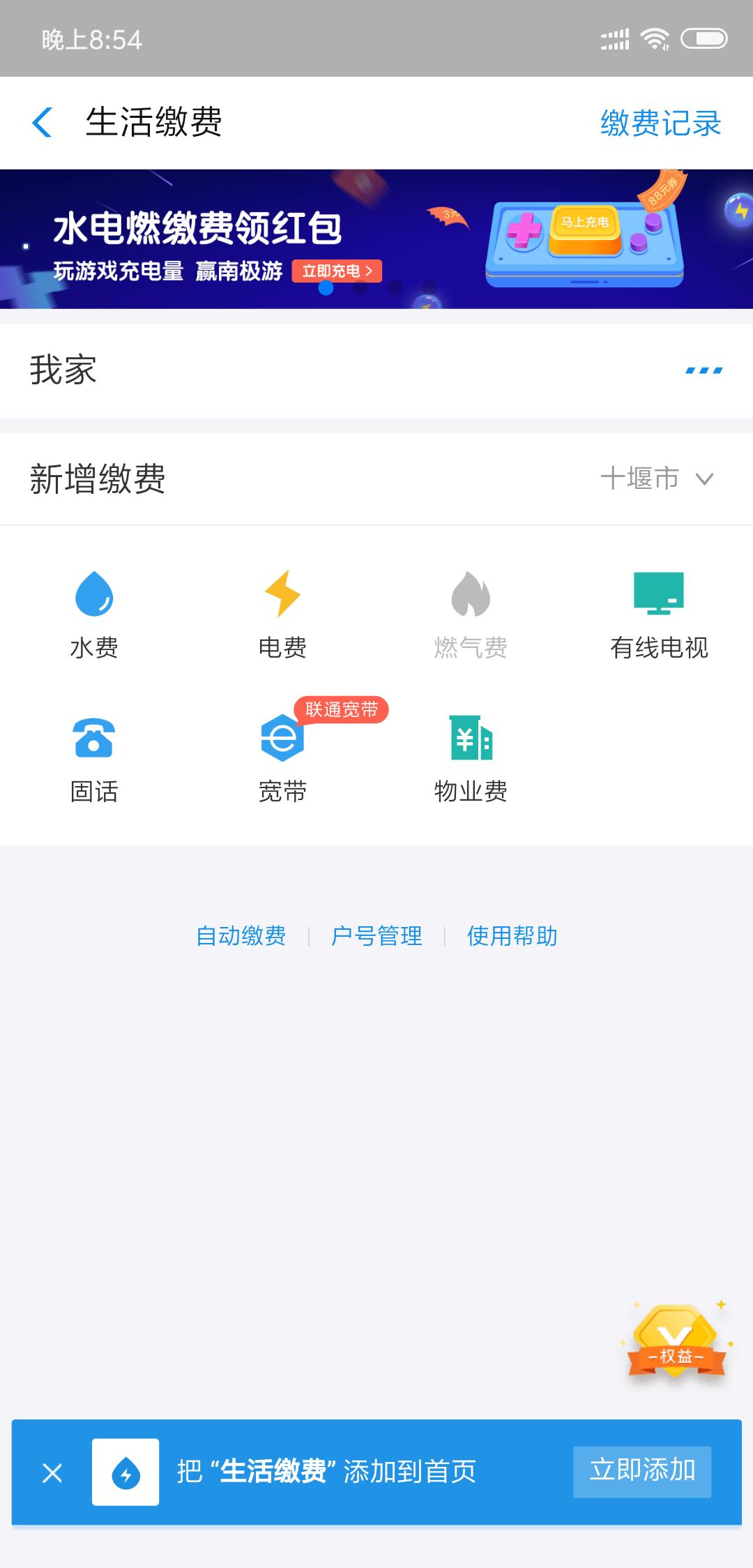Open the 我家 more options ellipsis

click(704, 371)
